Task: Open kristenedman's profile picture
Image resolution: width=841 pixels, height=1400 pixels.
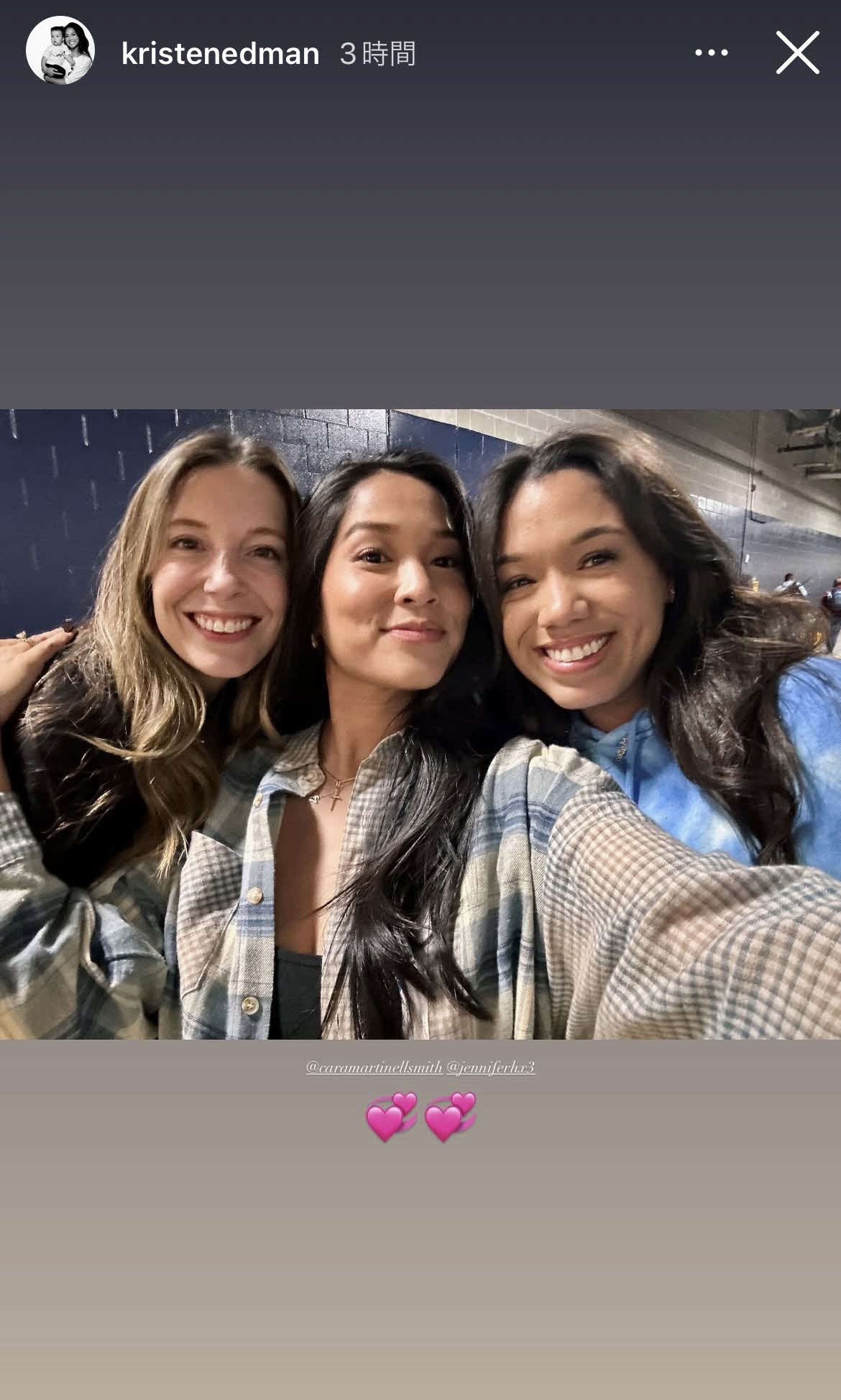Action: 60,50
